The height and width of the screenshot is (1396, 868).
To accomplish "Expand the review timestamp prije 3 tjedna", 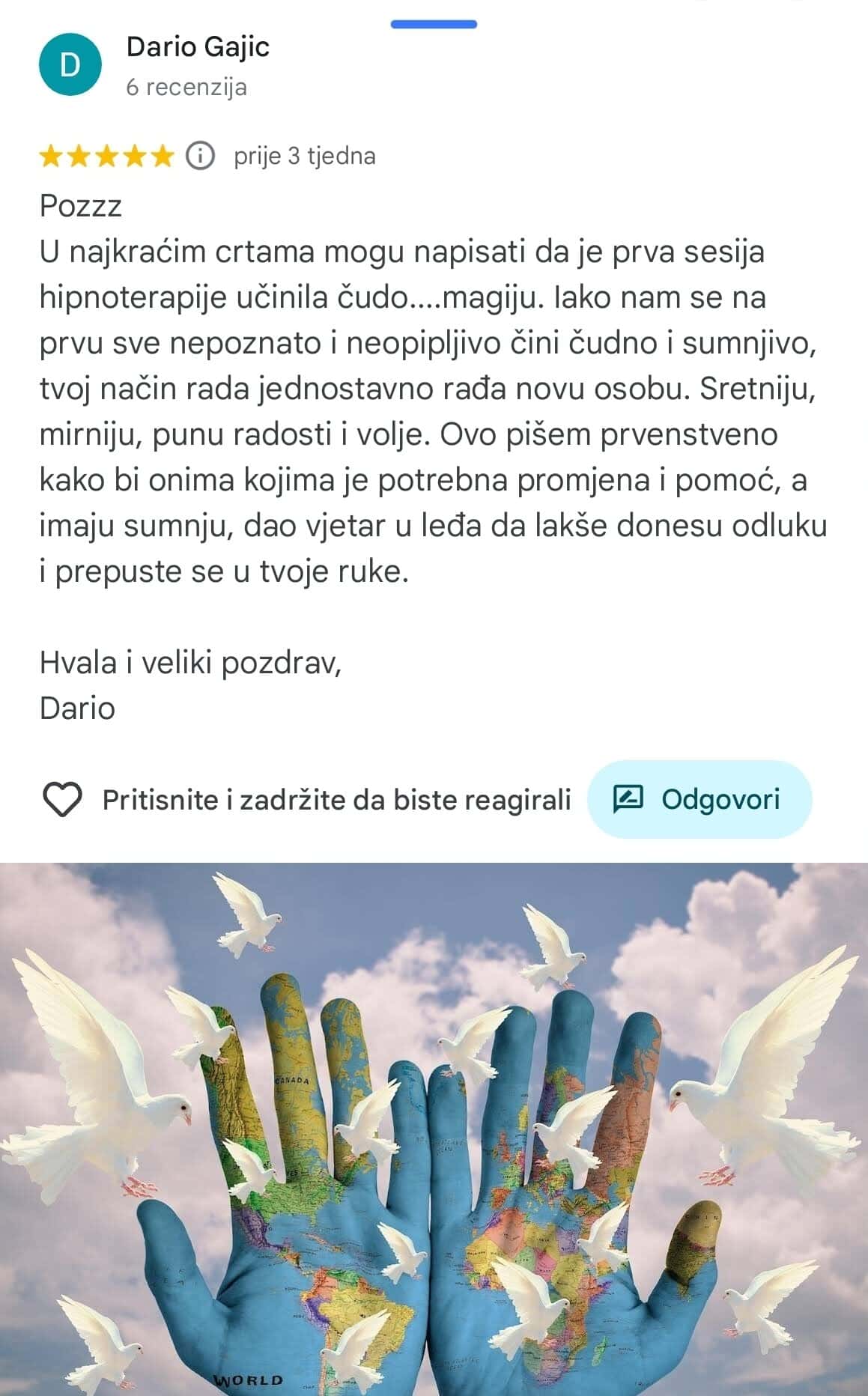I will [x=304, y=157].
